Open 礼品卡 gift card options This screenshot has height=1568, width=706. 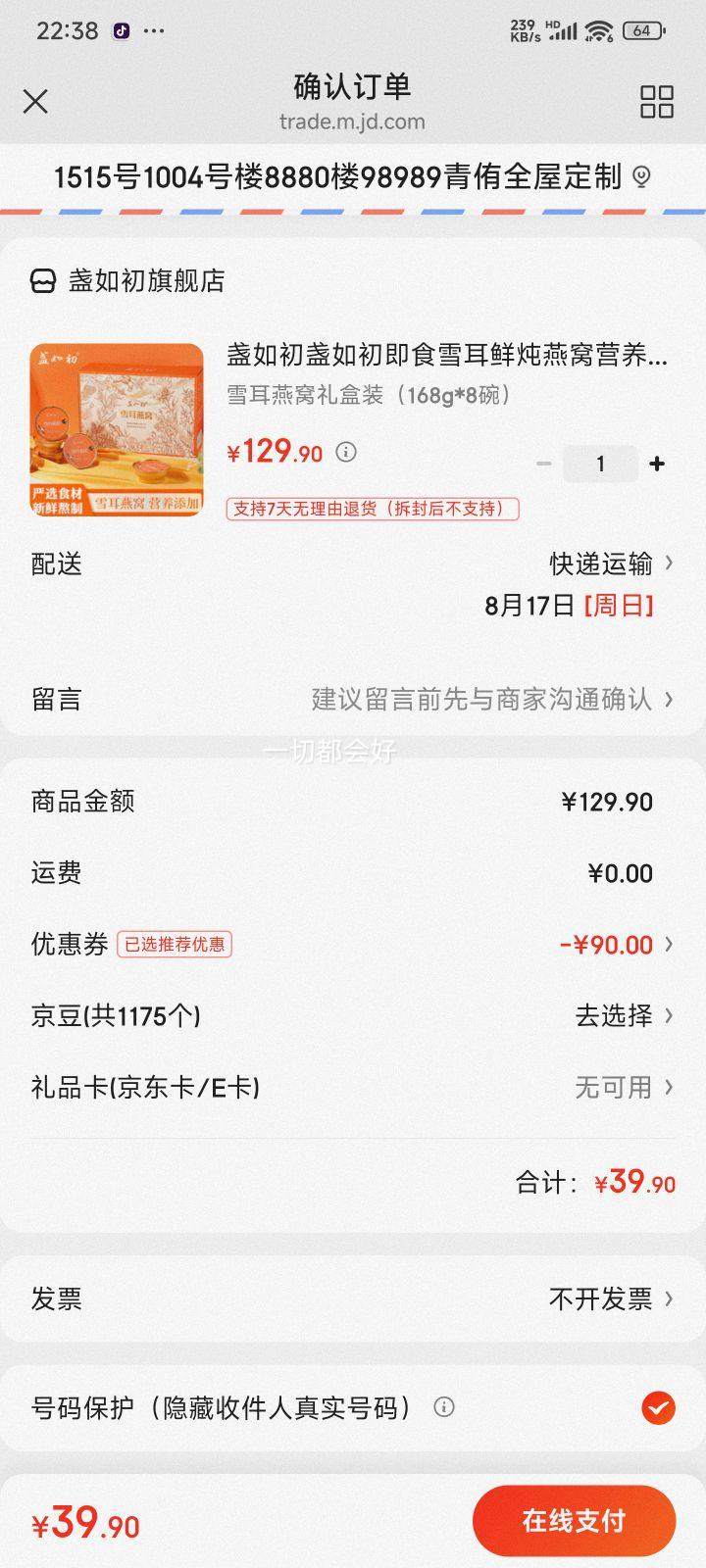click(x=353, y=1088)
